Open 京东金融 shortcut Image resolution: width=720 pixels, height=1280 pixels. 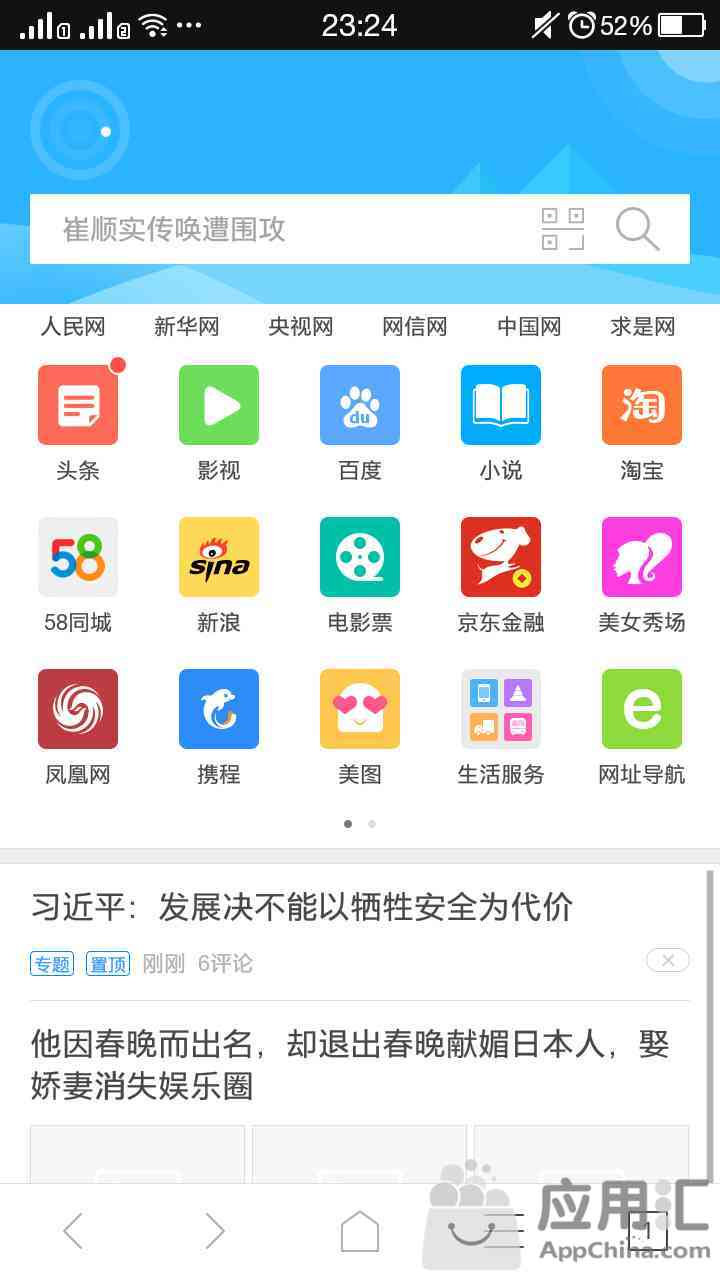click(x=501, y=557)
